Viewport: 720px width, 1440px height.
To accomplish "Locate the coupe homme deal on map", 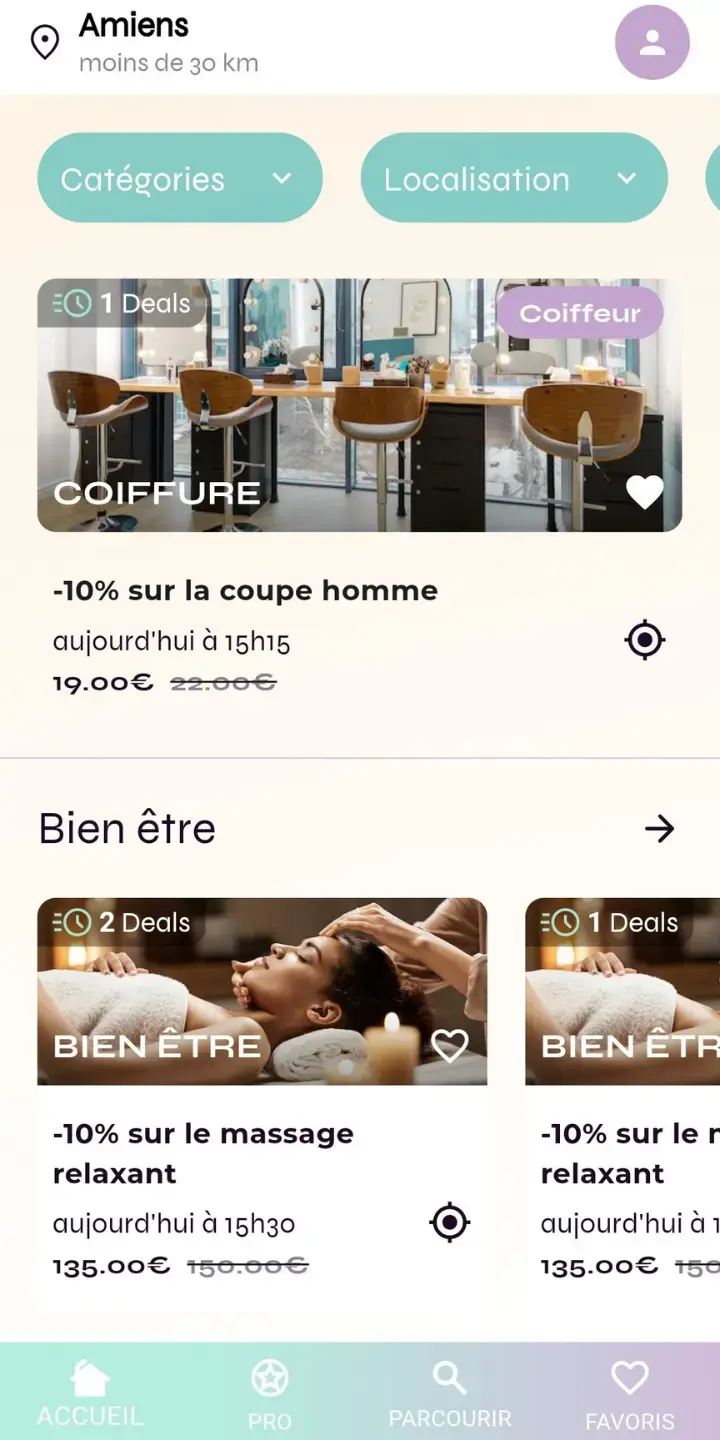I will [645, 640].
